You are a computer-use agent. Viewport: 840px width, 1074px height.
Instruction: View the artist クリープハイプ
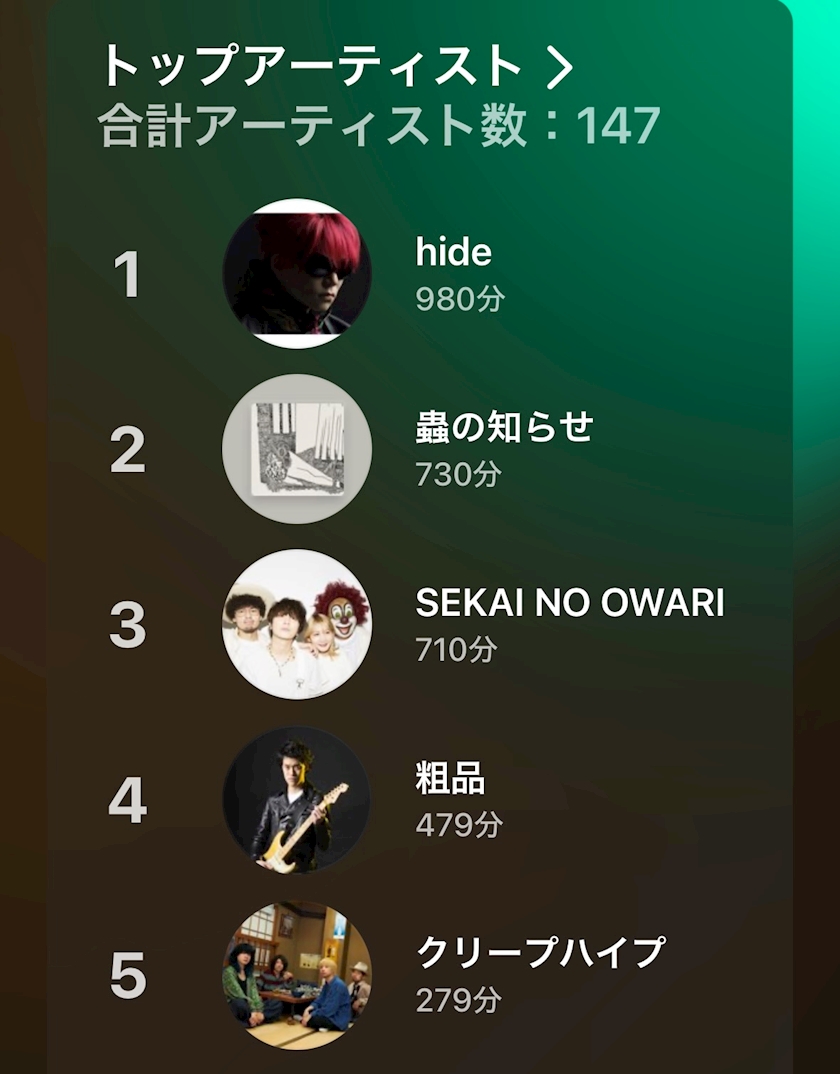[x=419, y=975]
